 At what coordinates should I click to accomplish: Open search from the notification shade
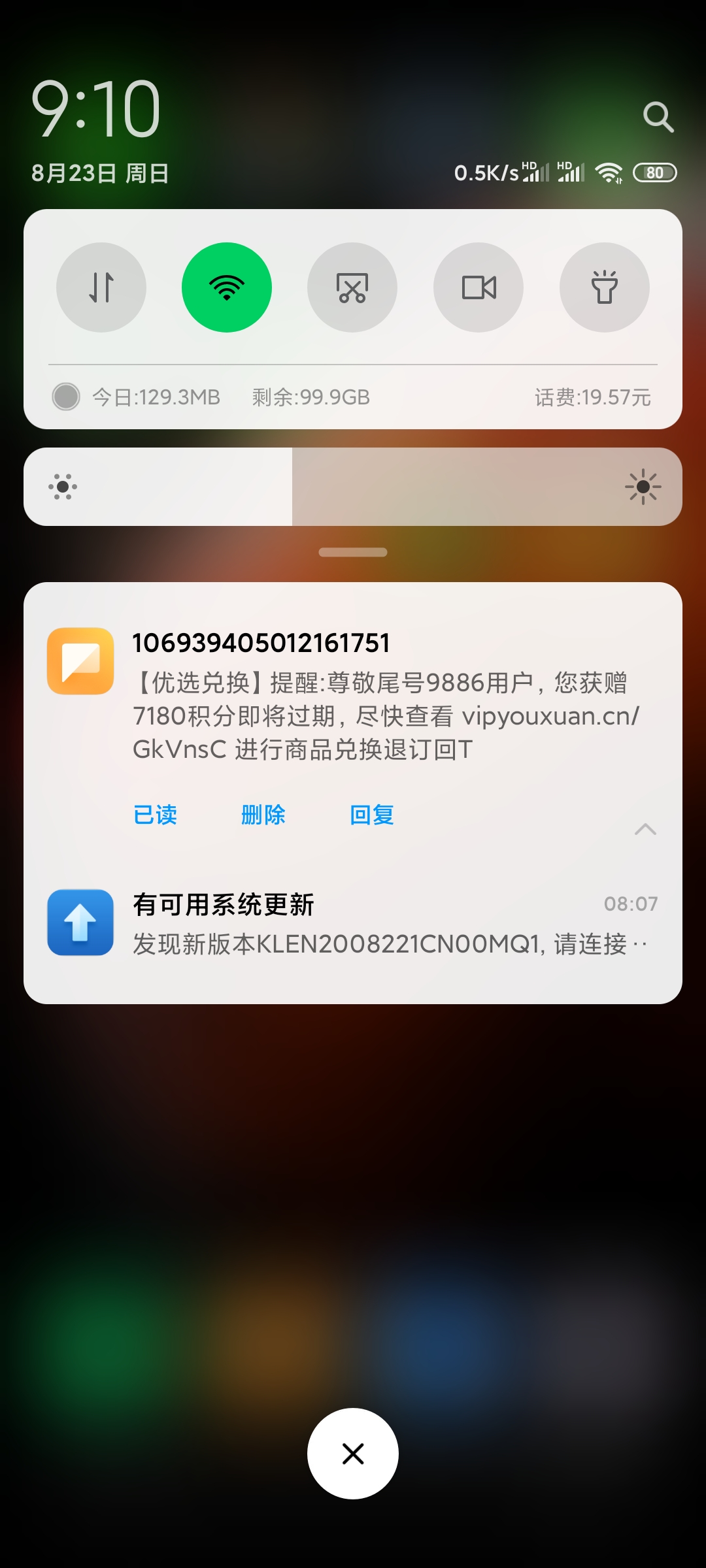(x=658, y=117)
